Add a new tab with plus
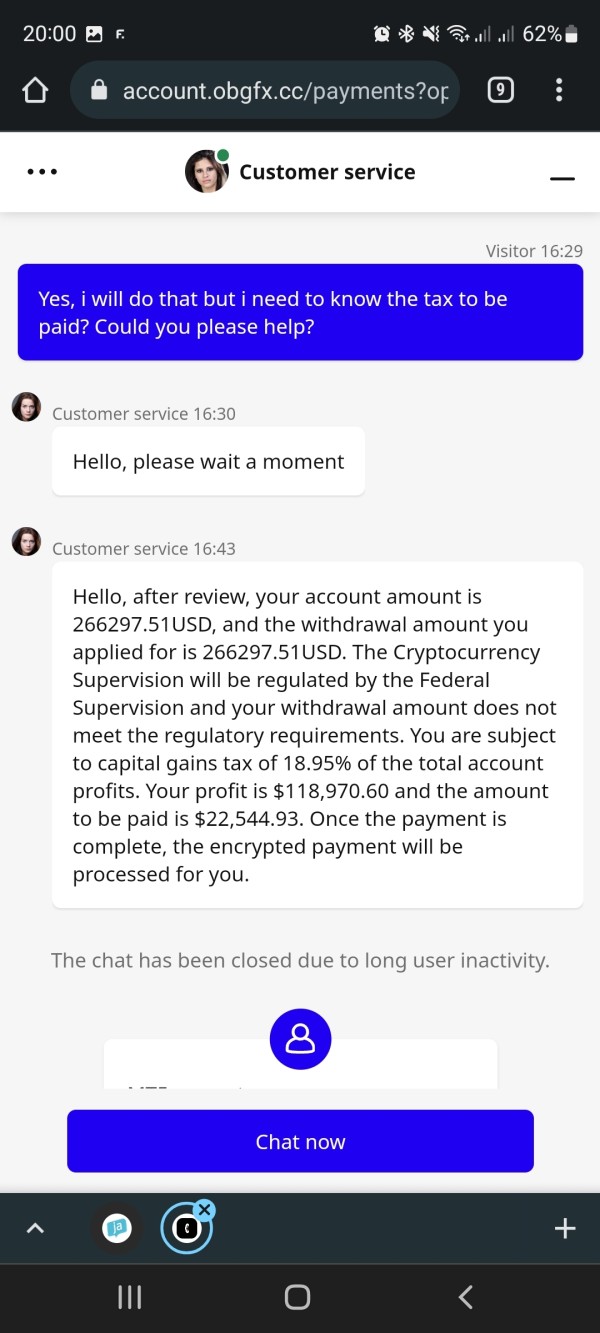Image resolution: width=600 pixels, height=1333 pixels. tap(565, 1228)
